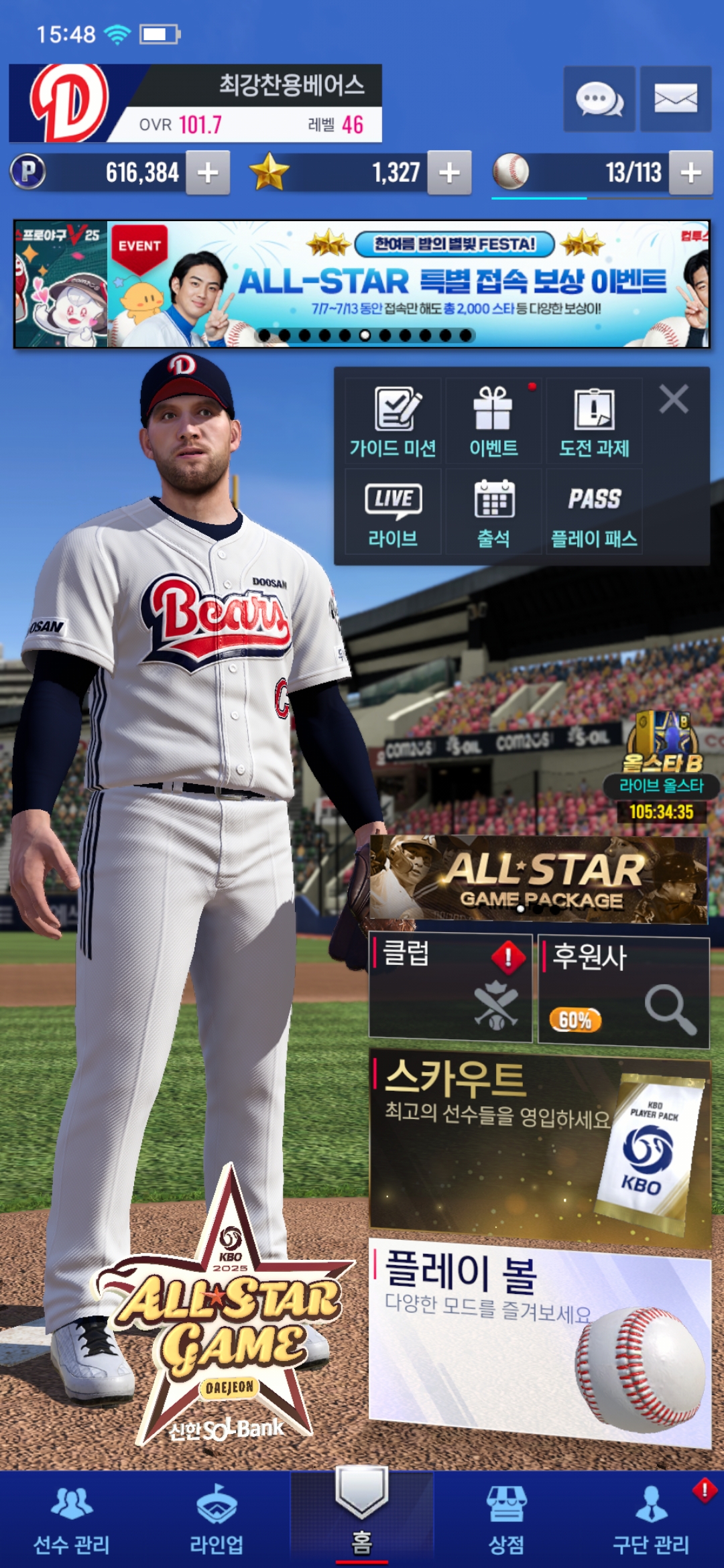Open 가이드 미션 in the quick menu
This screenshot has height=1568, width=724.
(394, 421)
